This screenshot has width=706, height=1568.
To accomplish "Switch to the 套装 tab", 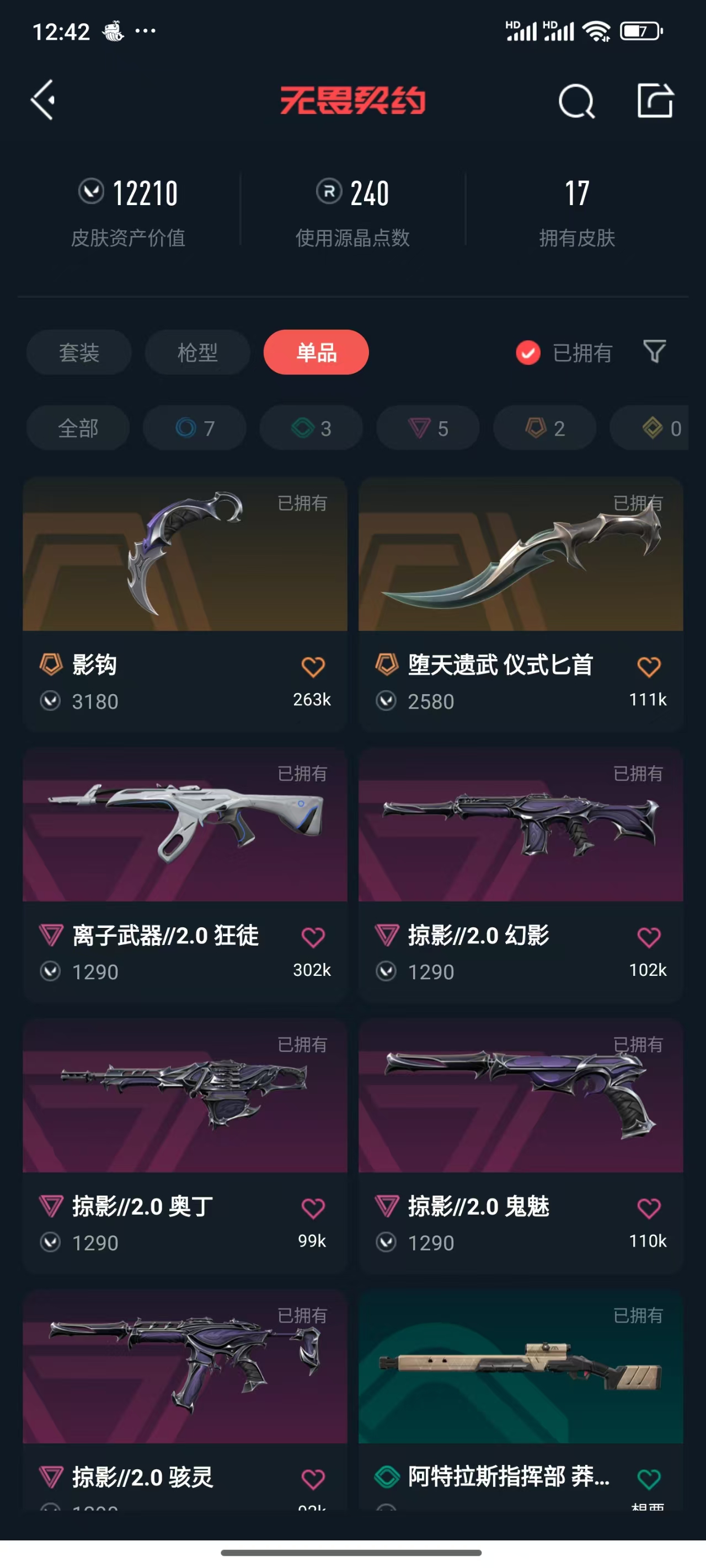I will 78,352.
